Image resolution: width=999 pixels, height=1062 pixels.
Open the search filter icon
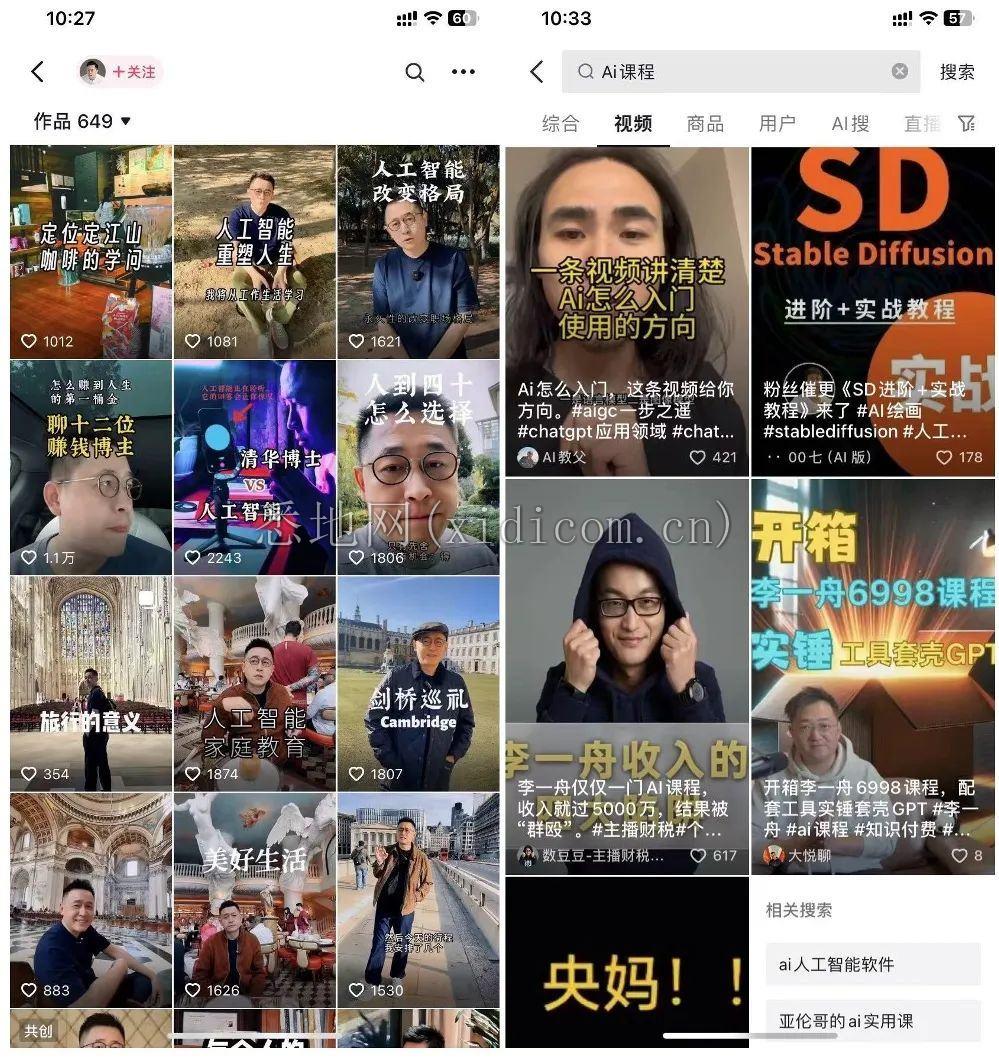(966, 123)
